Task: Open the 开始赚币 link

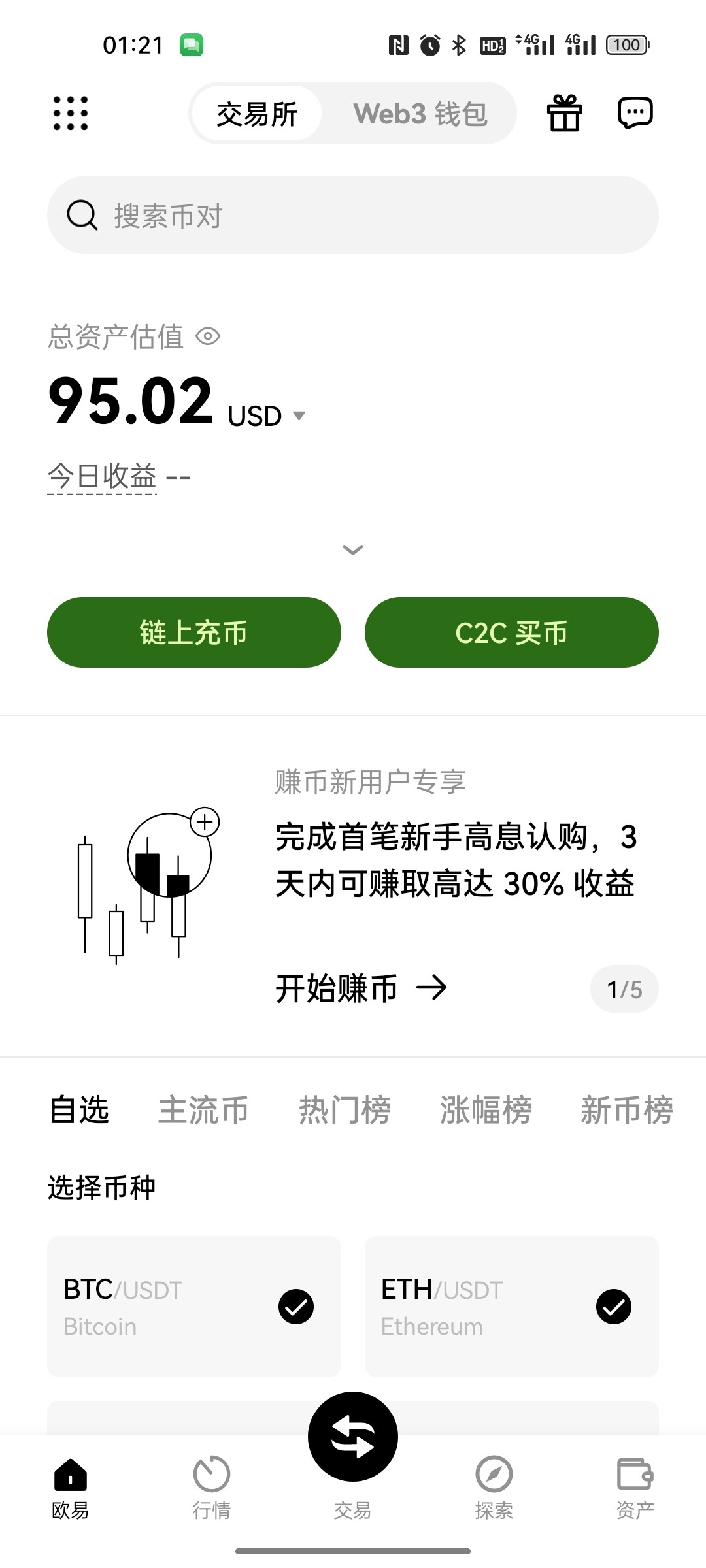Action: pyautogui.click(x=361, y=988)
